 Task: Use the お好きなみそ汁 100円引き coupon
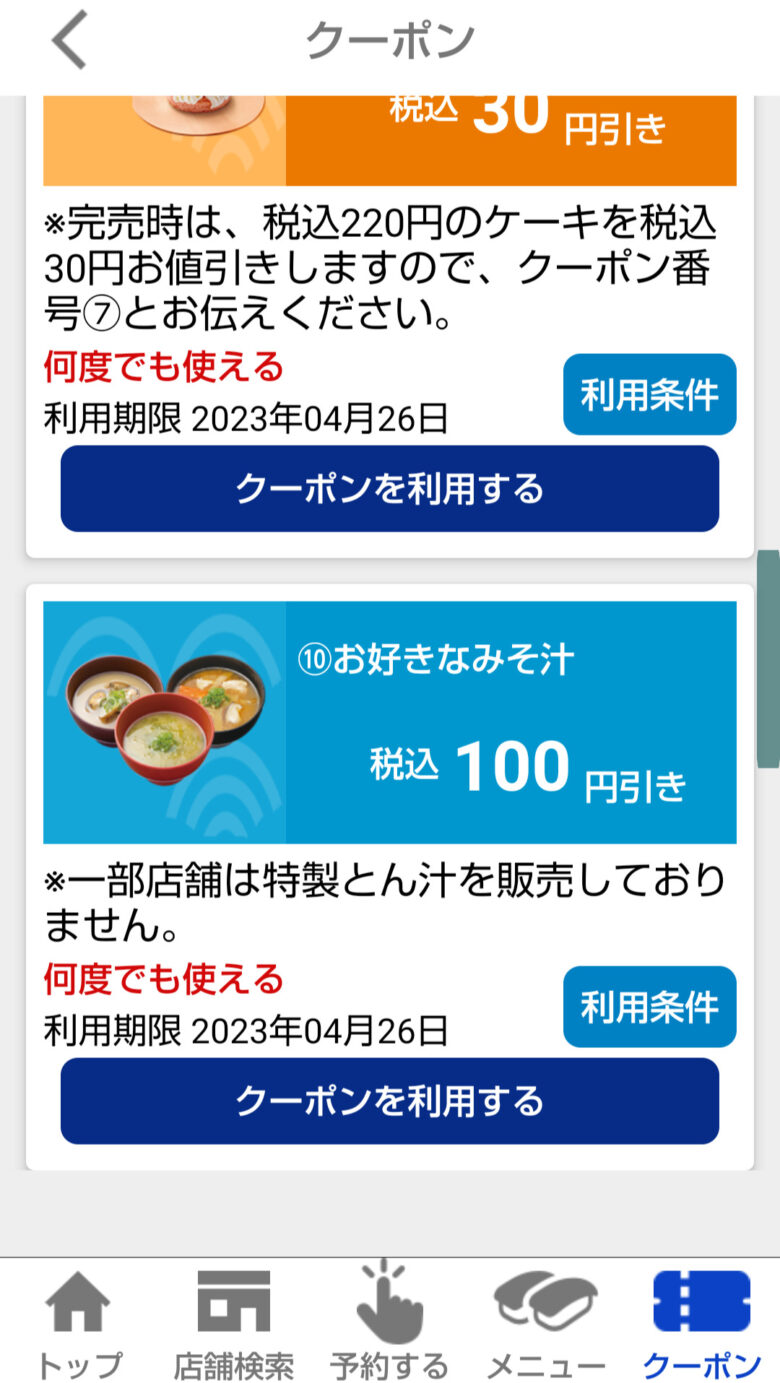coord(389,1101)
